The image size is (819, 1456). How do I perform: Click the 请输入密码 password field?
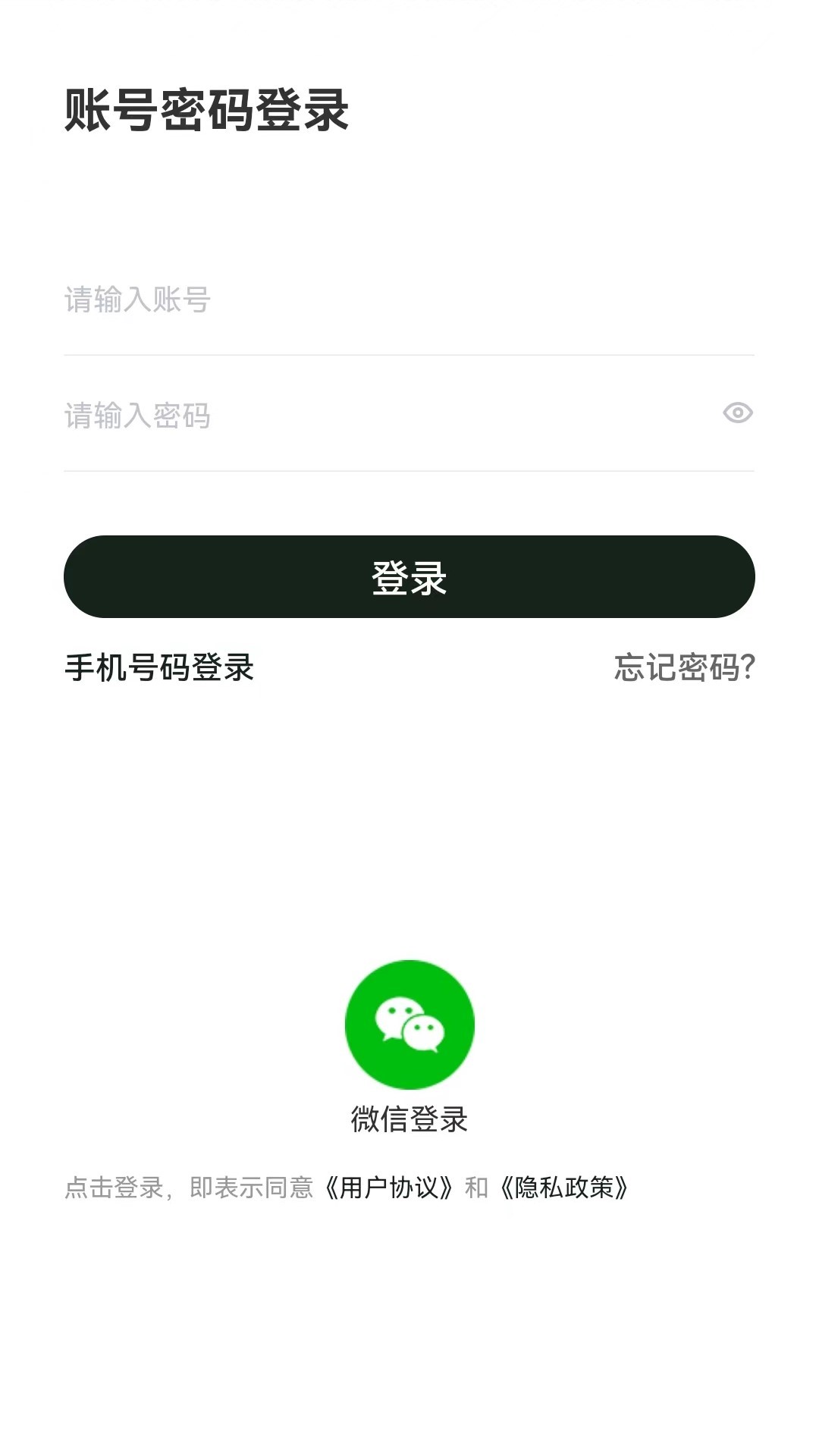[x=303, y=415]
